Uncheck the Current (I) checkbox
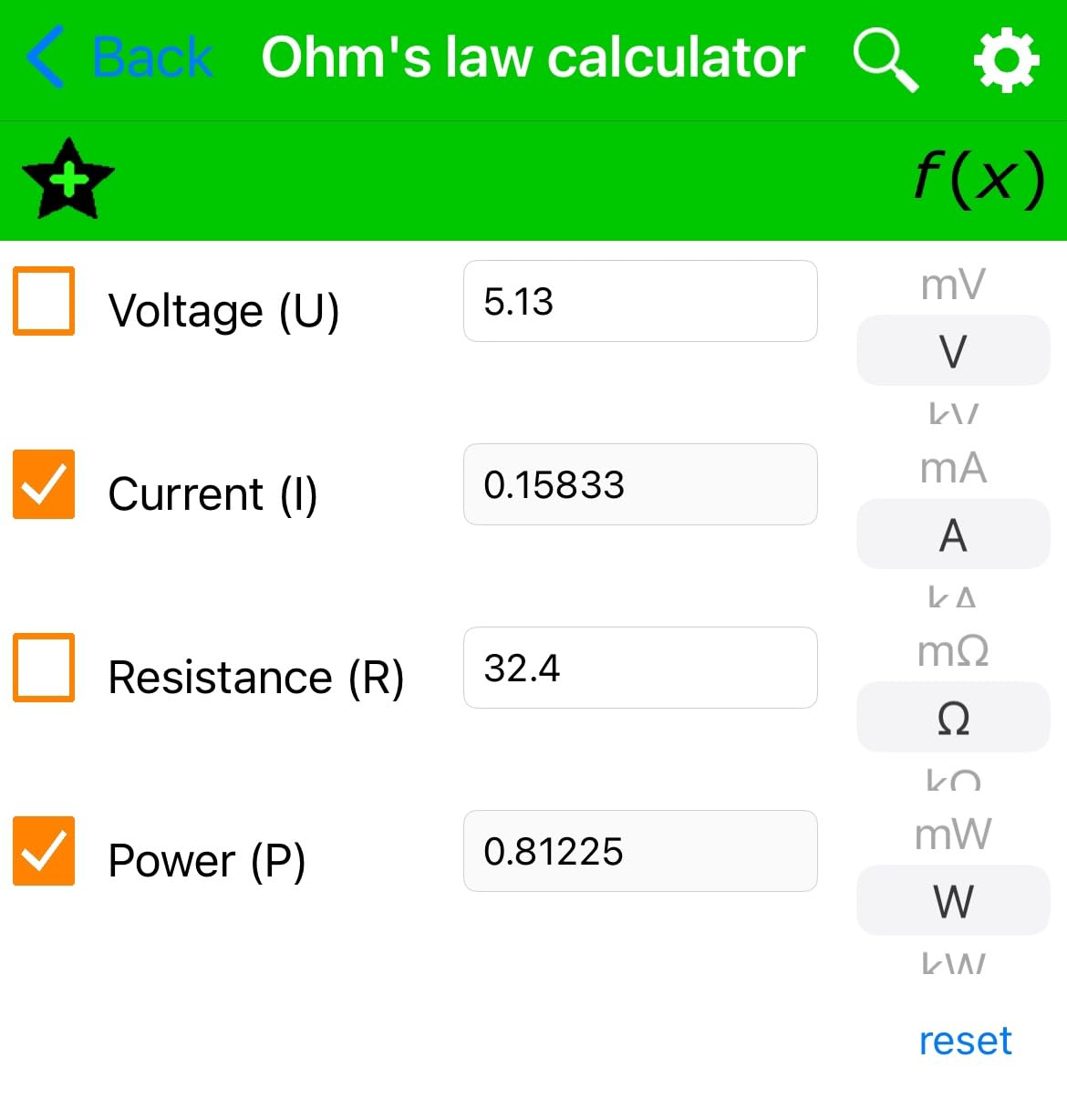Image resolution: width=1067 pixels, height=1120 pixels. point(44,484)
